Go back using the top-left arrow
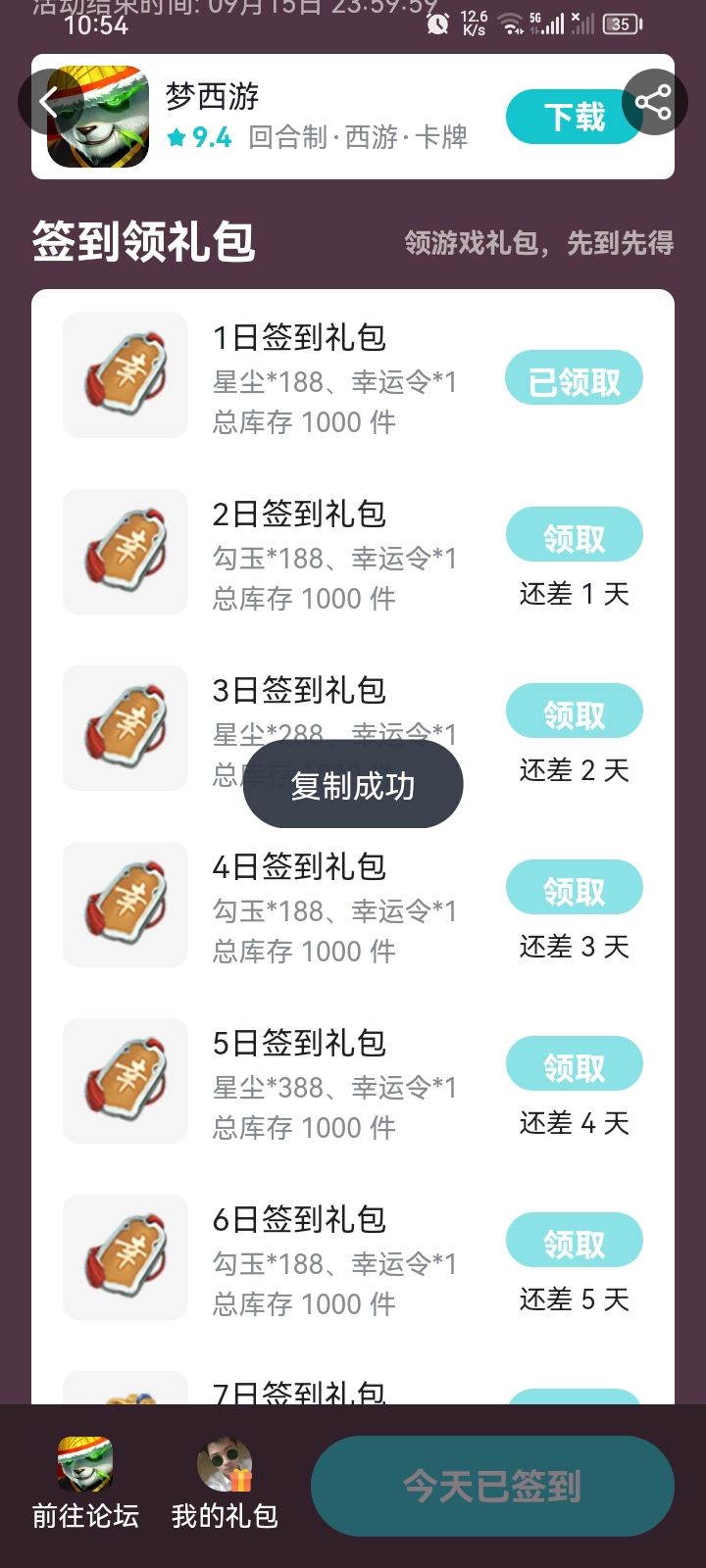 pos(50,102)
